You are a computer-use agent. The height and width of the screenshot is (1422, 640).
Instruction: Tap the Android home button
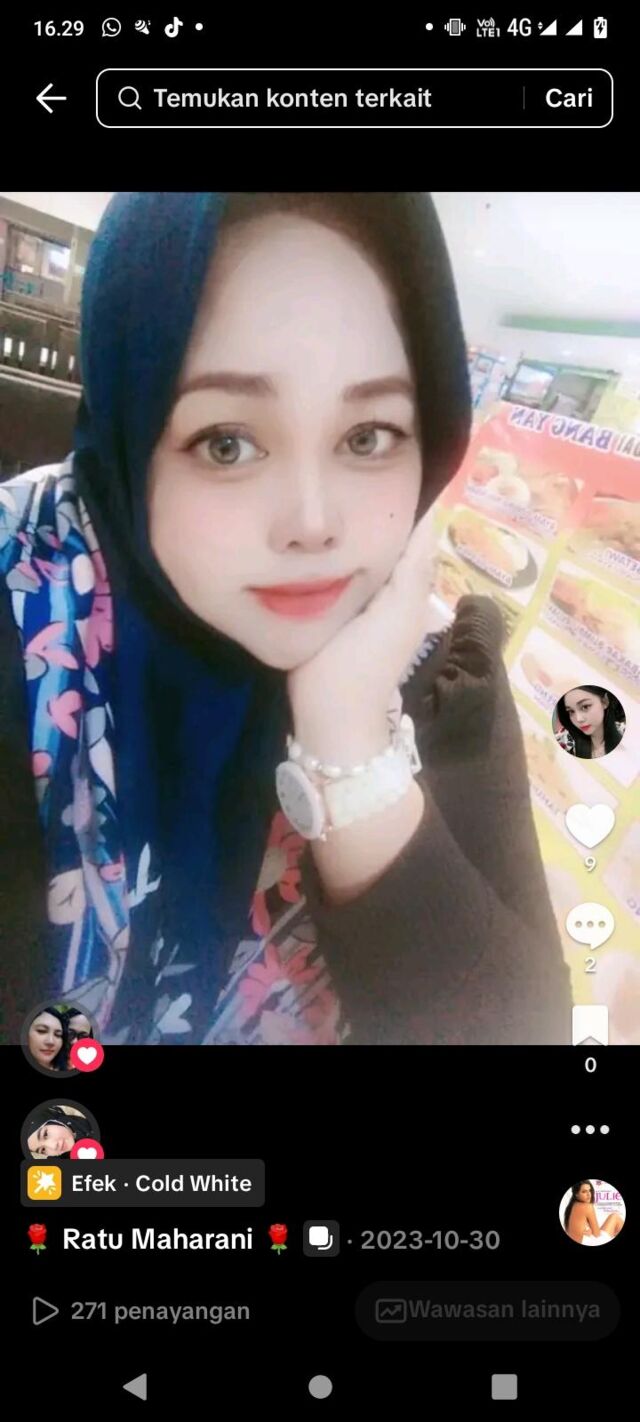coord(320,1386)
